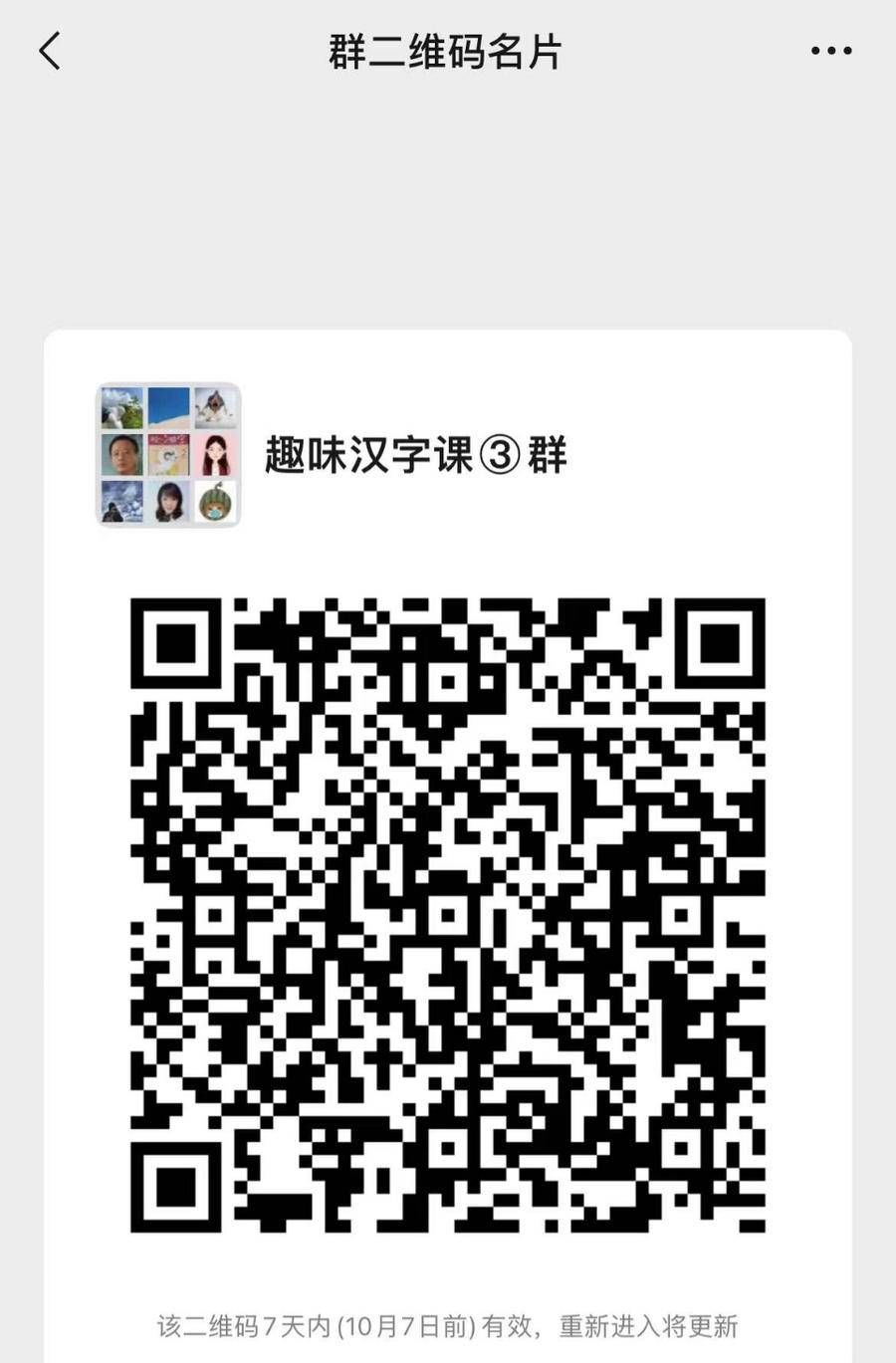Screen dimensions: 896x1363
Task: Select the dog photo avatar thumbnail
Action: [215, 406]
